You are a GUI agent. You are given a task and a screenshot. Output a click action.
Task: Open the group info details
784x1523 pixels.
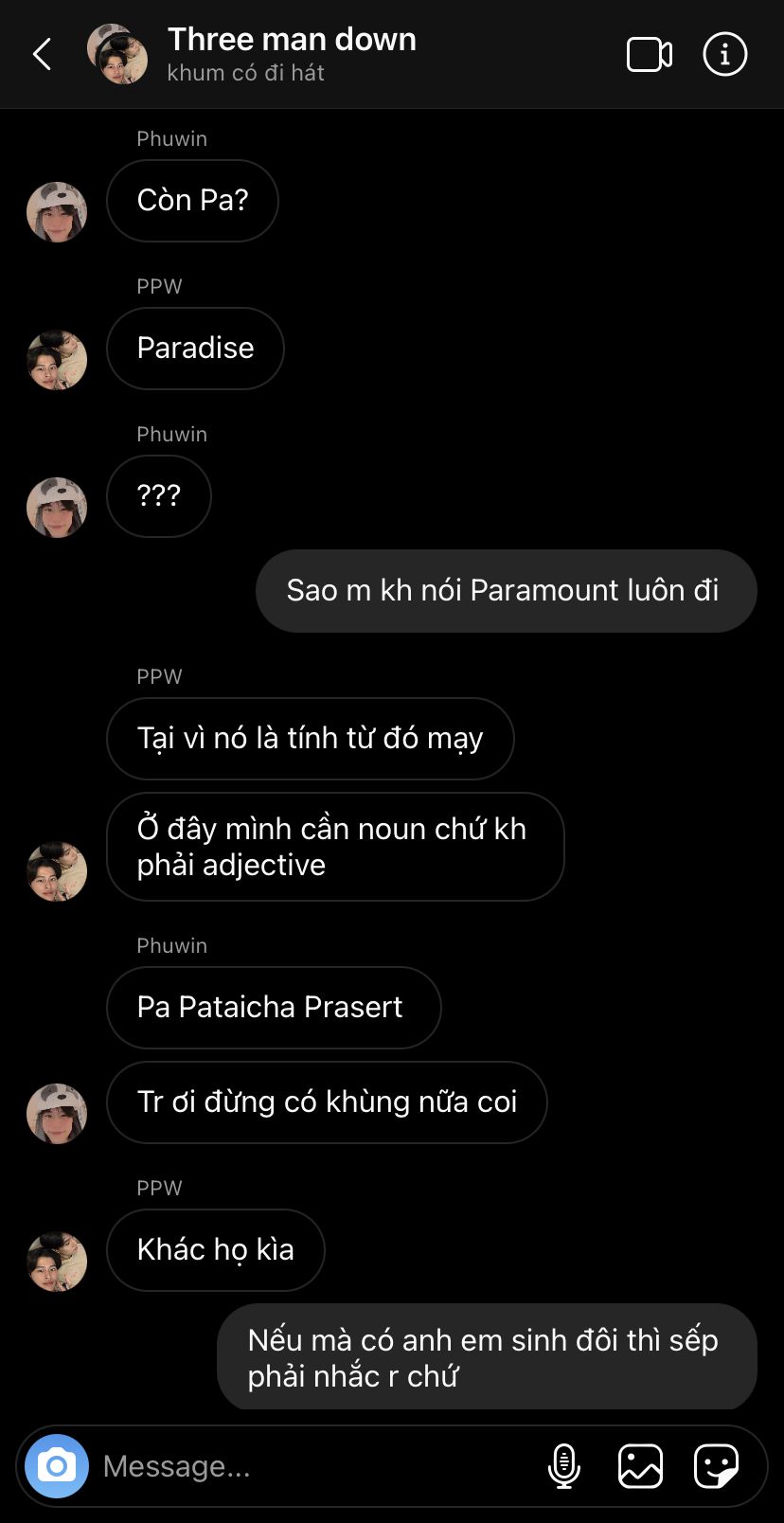(725, 55)
